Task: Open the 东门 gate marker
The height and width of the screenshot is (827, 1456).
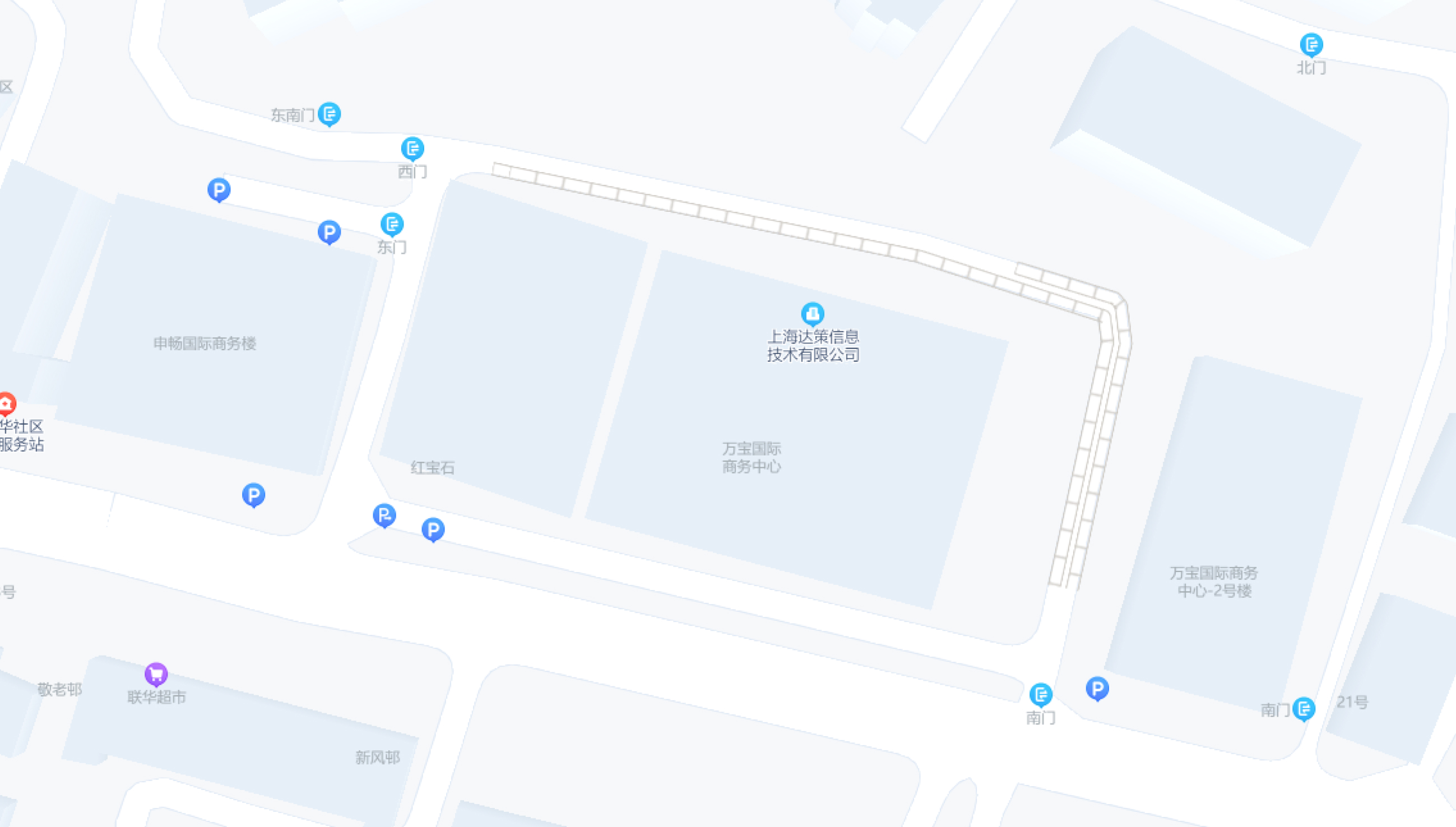Action: tap(392, 224)
